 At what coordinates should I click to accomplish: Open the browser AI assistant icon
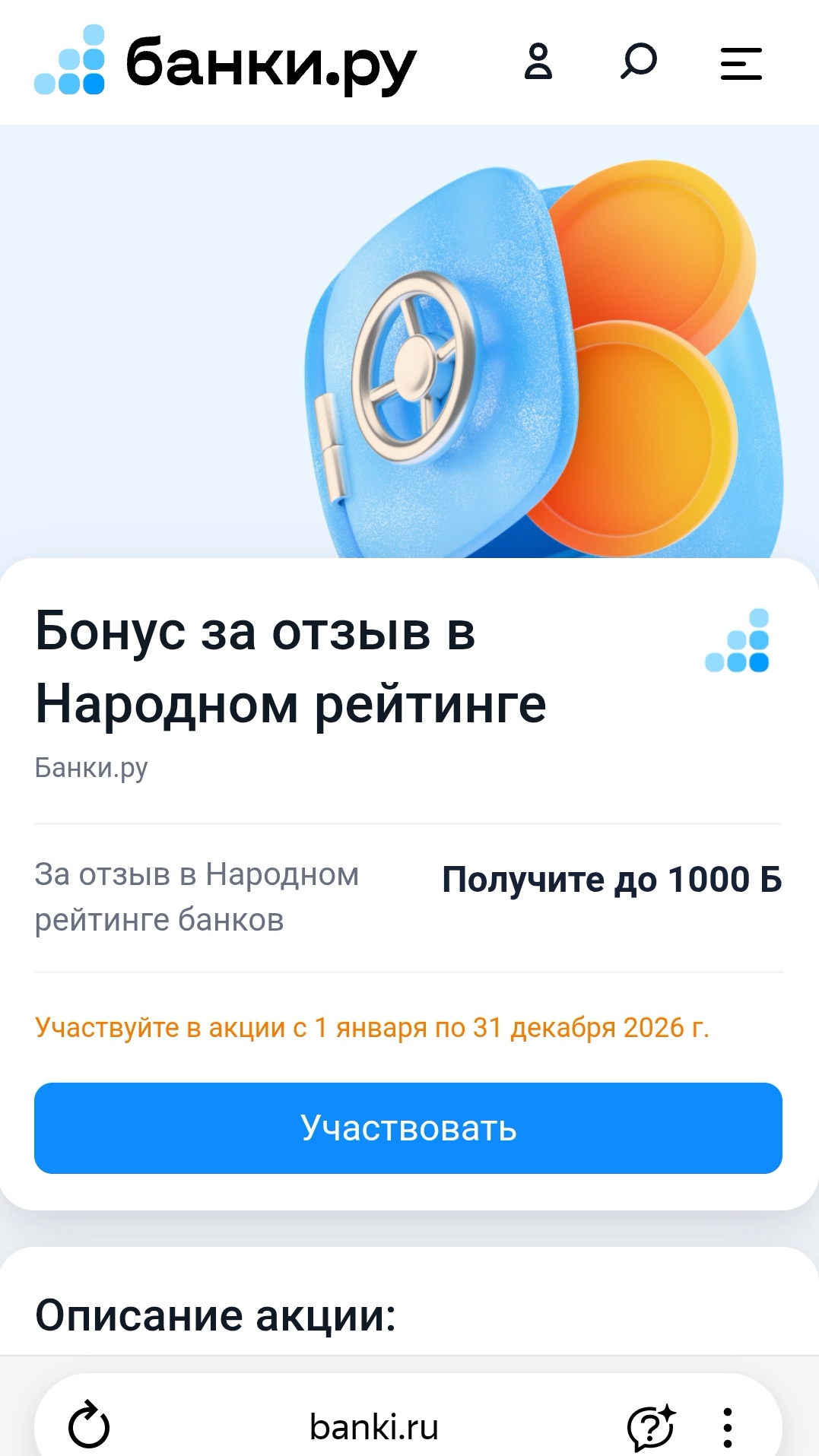(x=650, y=1426)
